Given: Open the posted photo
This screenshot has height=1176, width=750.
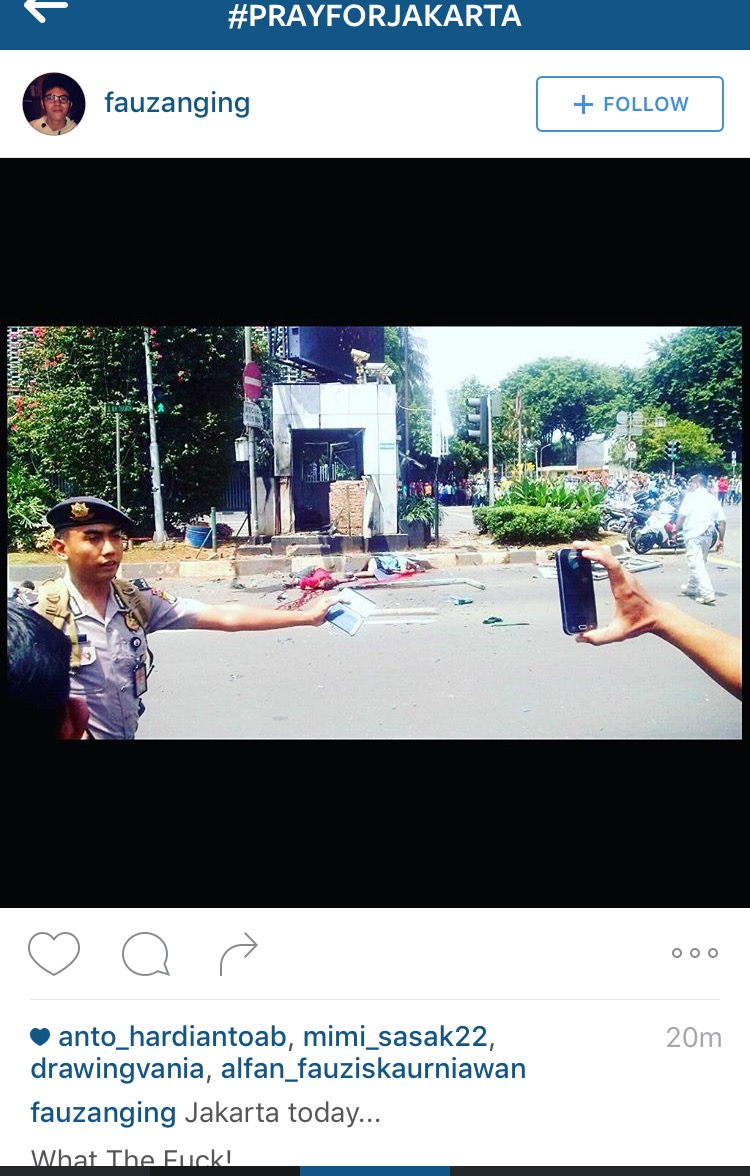Looking at the screenshot, I should point(375,532).
